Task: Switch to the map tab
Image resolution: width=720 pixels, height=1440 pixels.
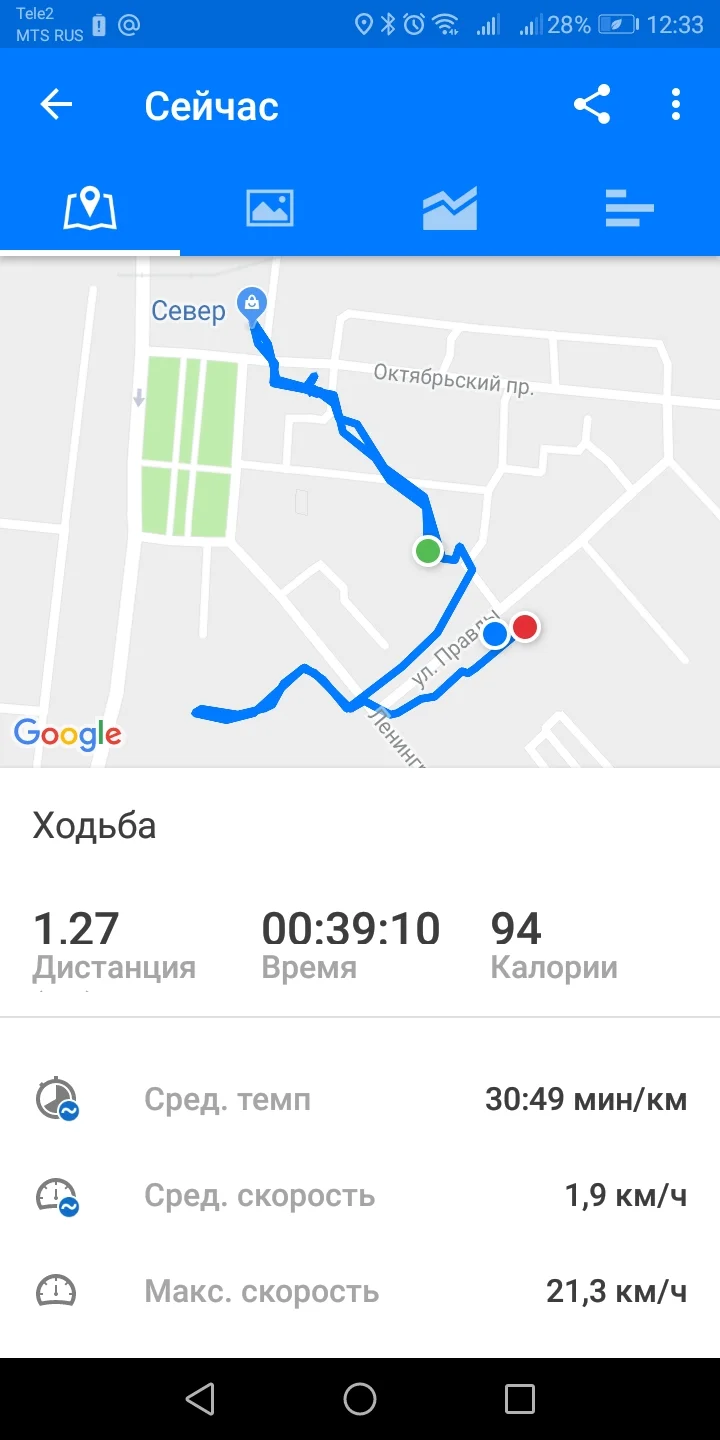Action: coord(90,209)
